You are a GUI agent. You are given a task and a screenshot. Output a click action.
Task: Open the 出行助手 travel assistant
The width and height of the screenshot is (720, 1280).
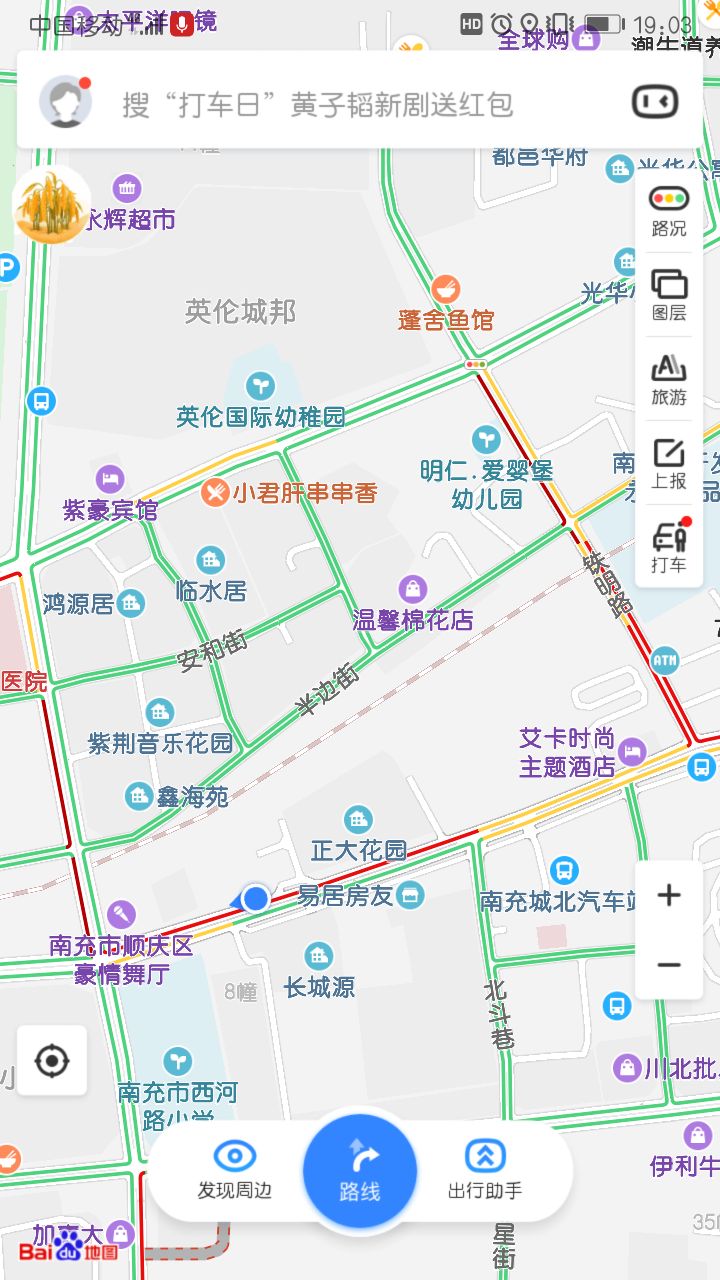[485, 1170]
